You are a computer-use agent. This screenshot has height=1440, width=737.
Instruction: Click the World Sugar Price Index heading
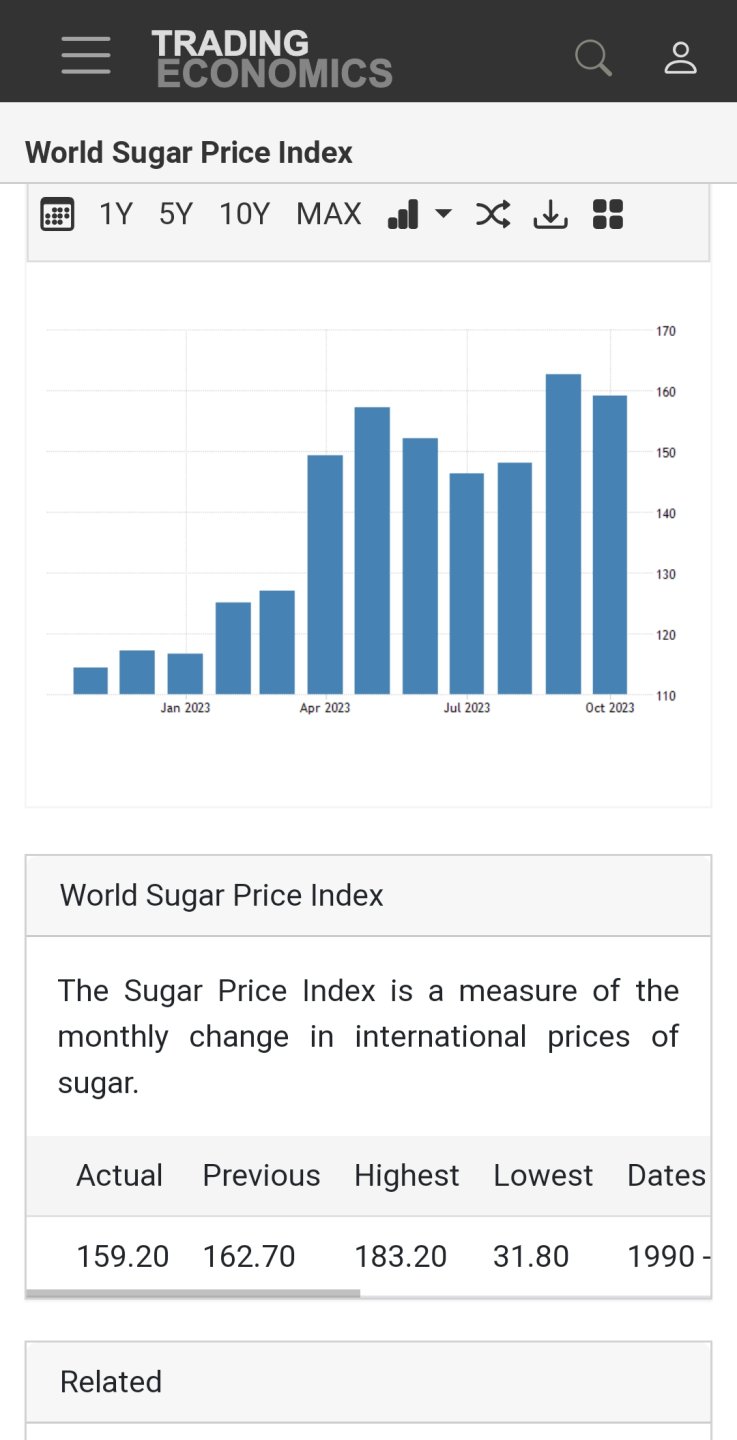[188, 152]
